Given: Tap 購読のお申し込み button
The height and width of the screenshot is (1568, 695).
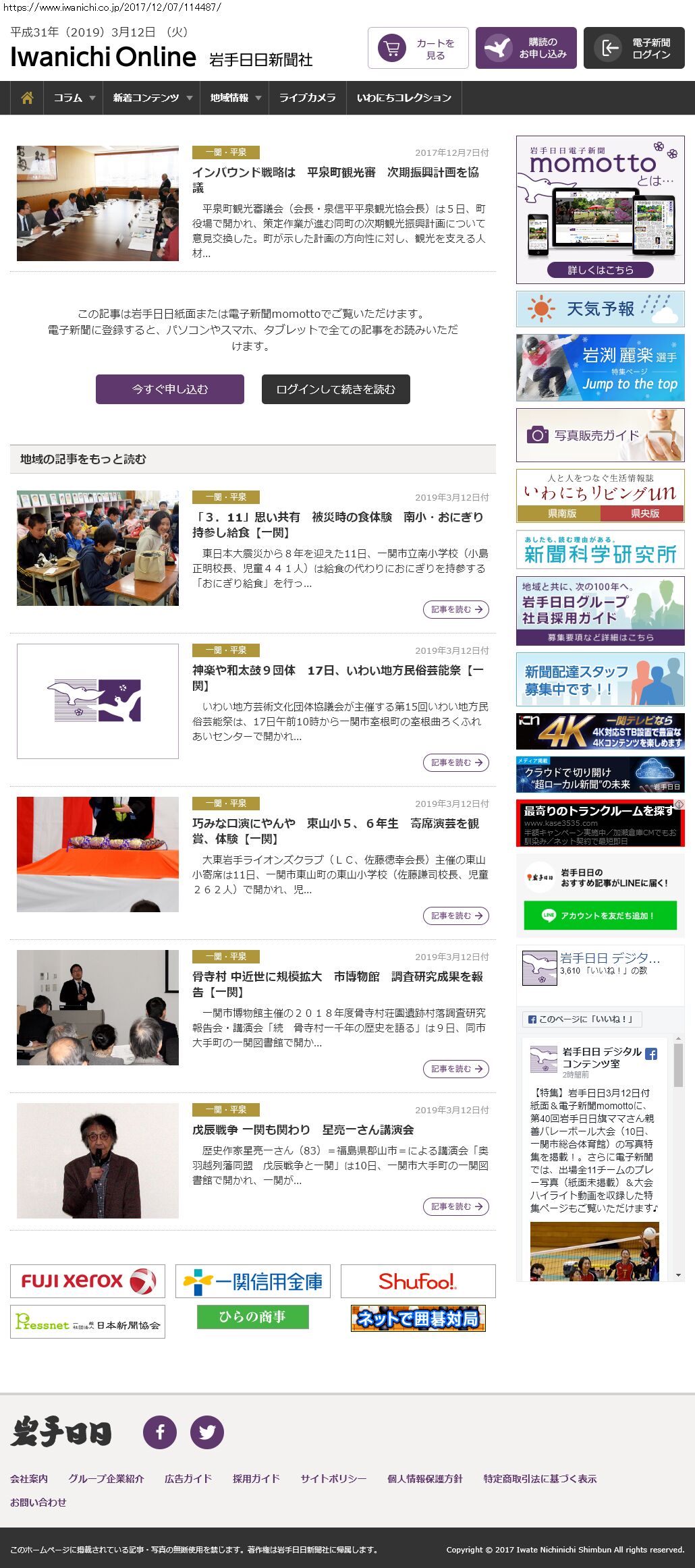Looking at the screenshot, I should [526, 49].
